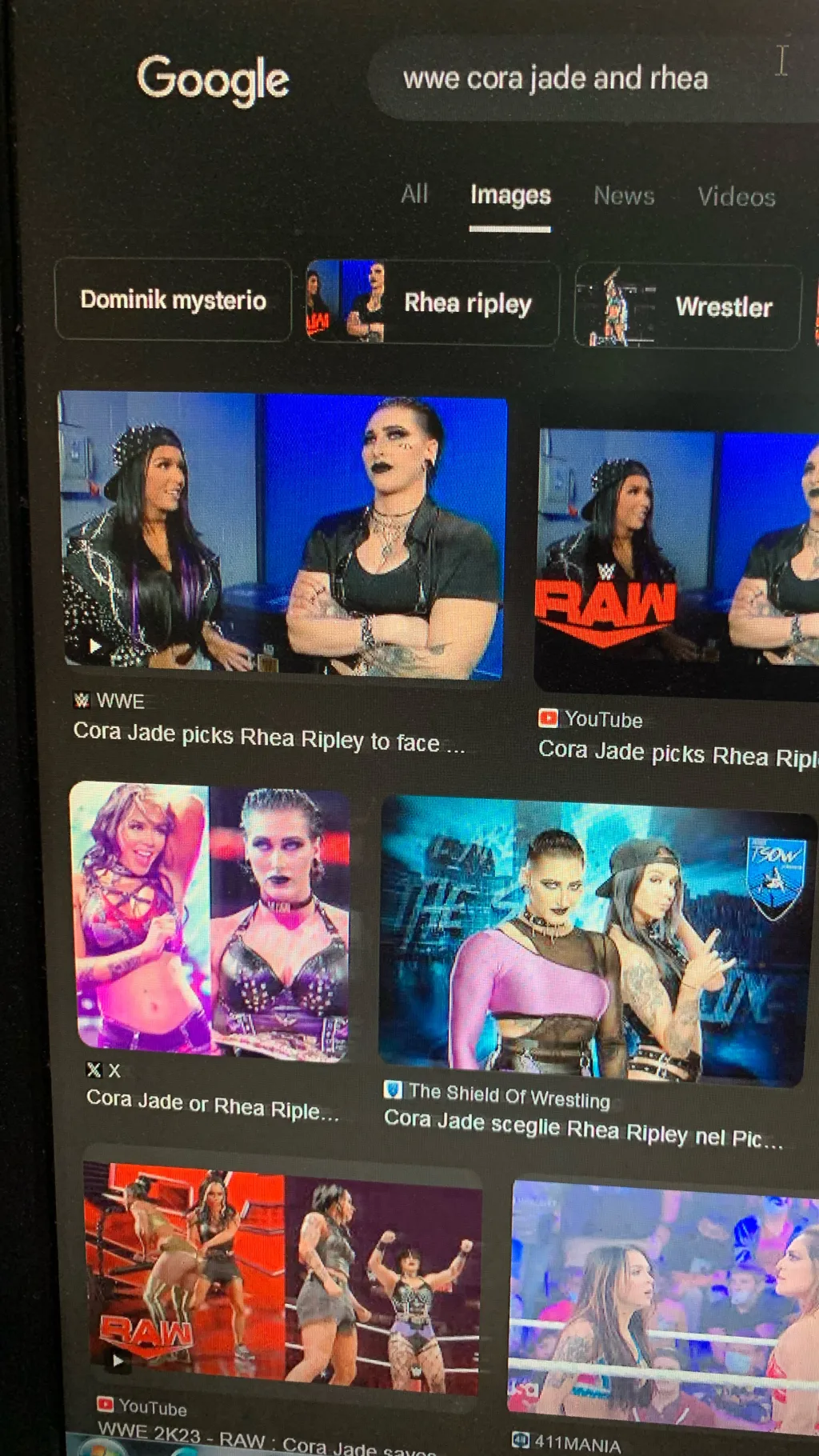This screenshot has width=819, height=1456.
Task: Click the YouTube favicon next to YouTube label
Action: [549, 719]
